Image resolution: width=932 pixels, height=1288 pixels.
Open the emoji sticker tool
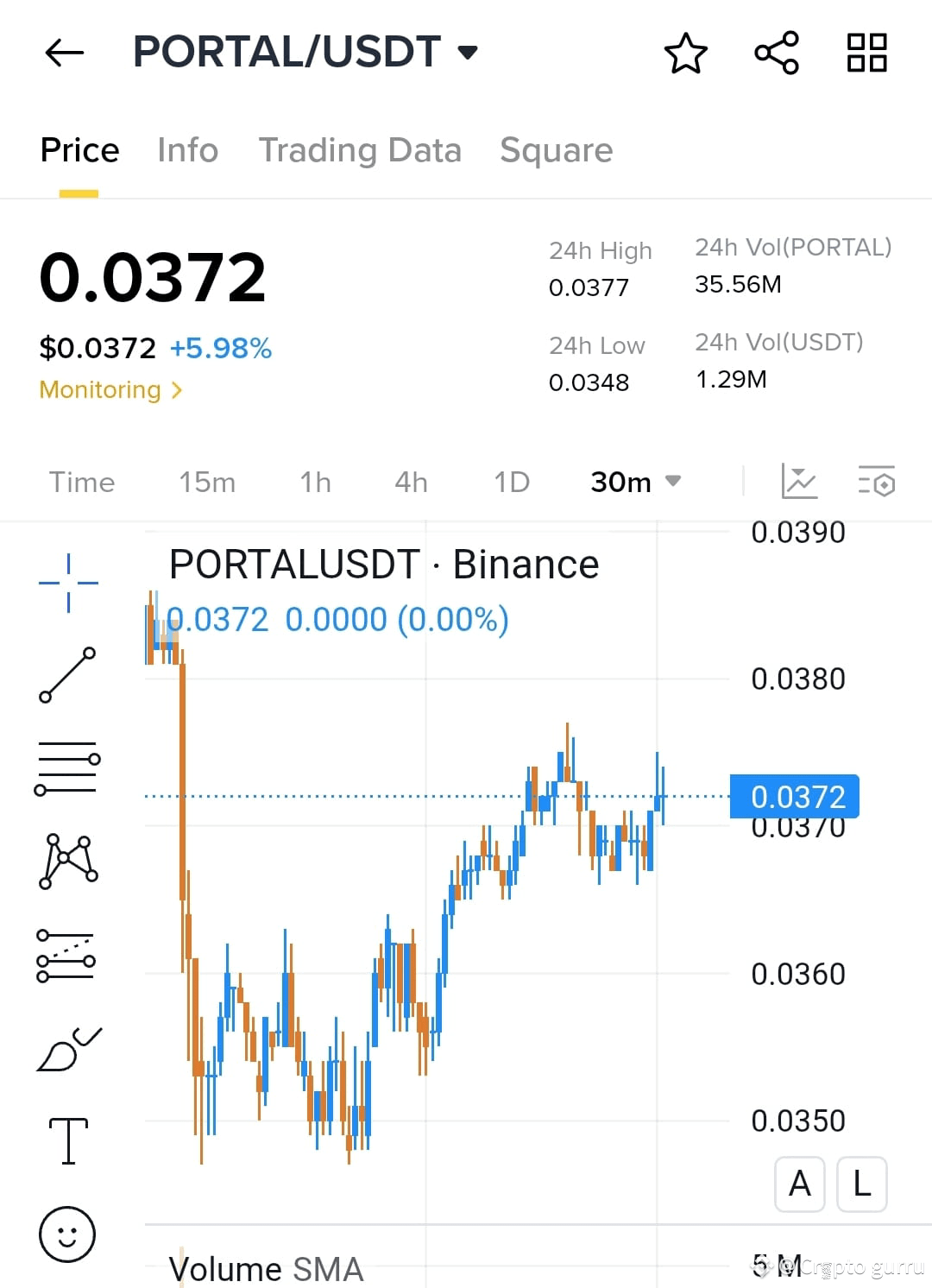click(x=67, y=1234)
